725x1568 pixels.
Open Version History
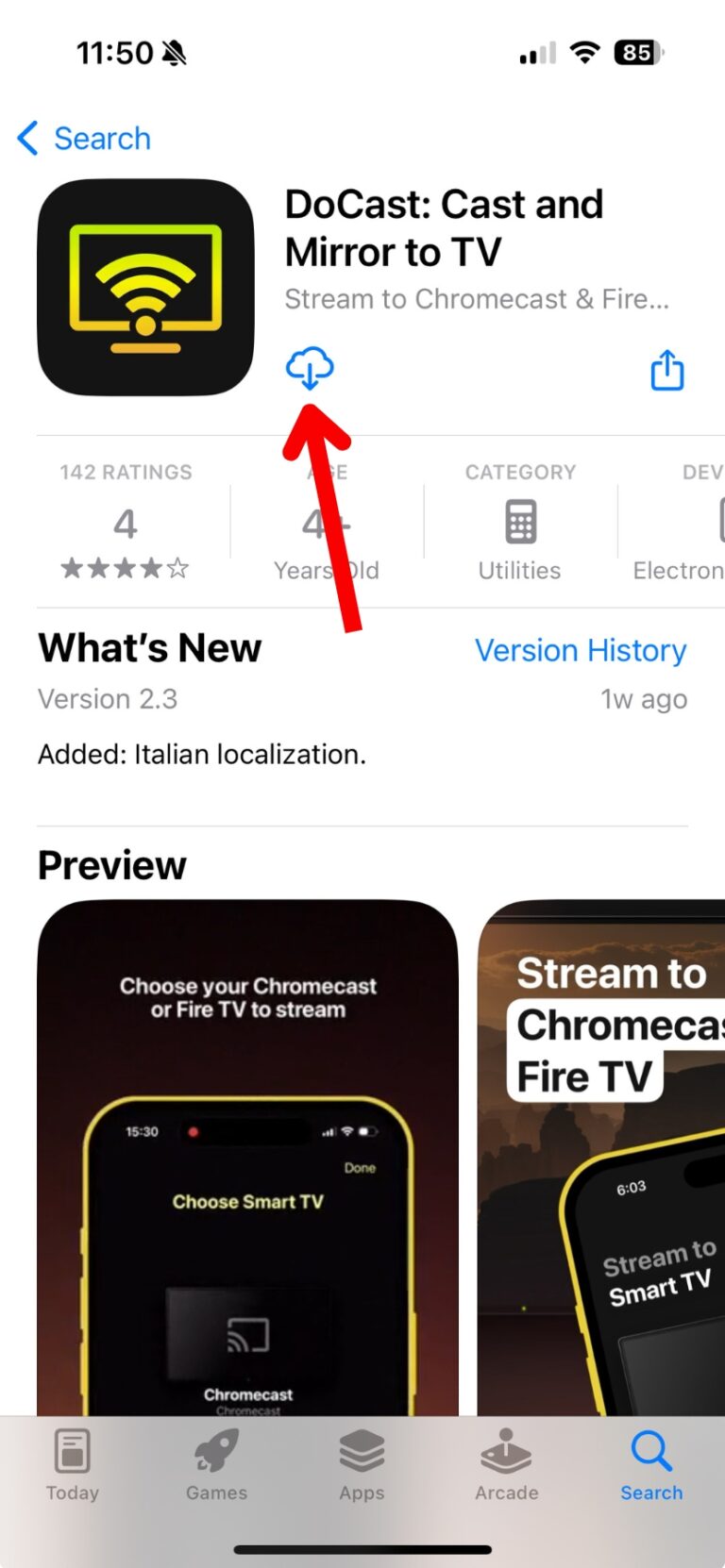[x=581, y=650]
